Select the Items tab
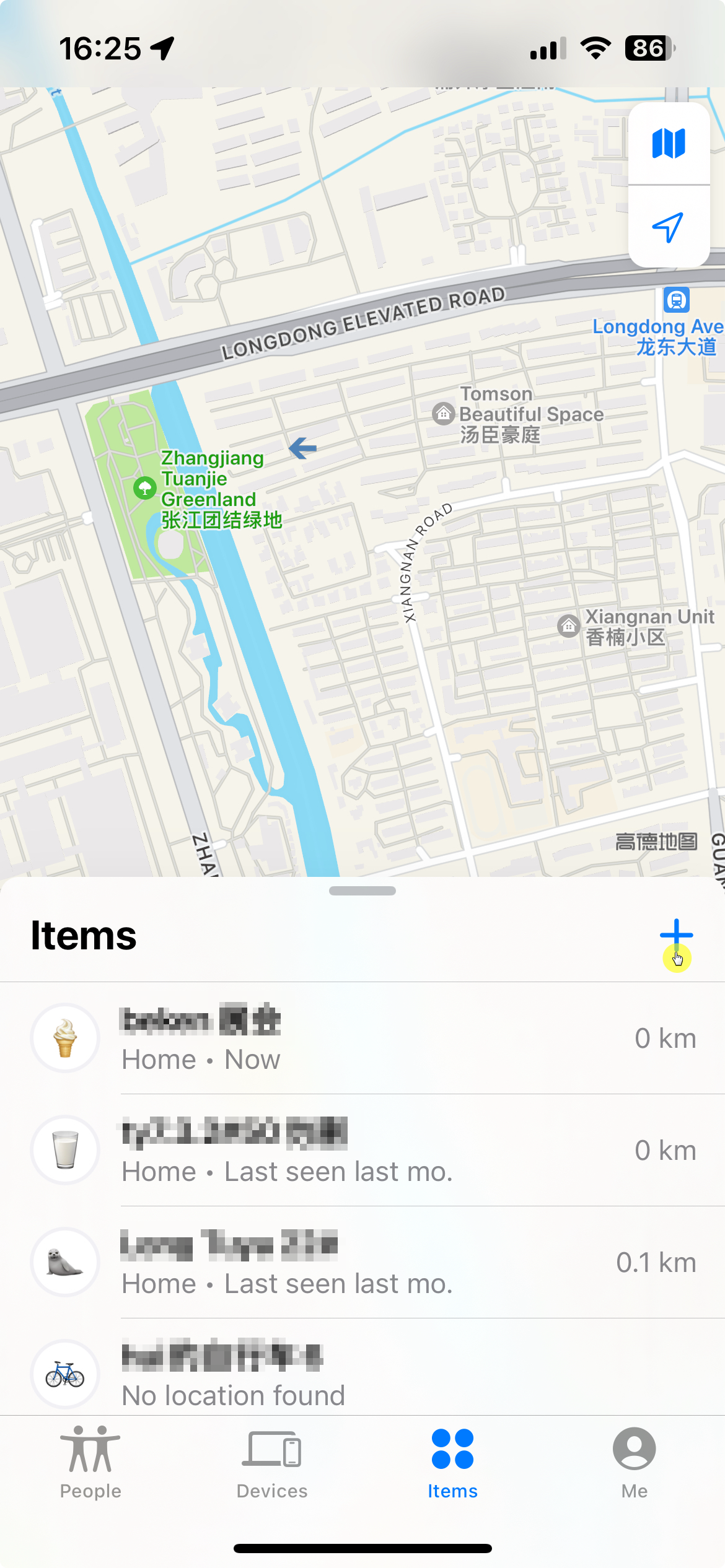This screenshot has height=1568, width=725. point(453,1463)
